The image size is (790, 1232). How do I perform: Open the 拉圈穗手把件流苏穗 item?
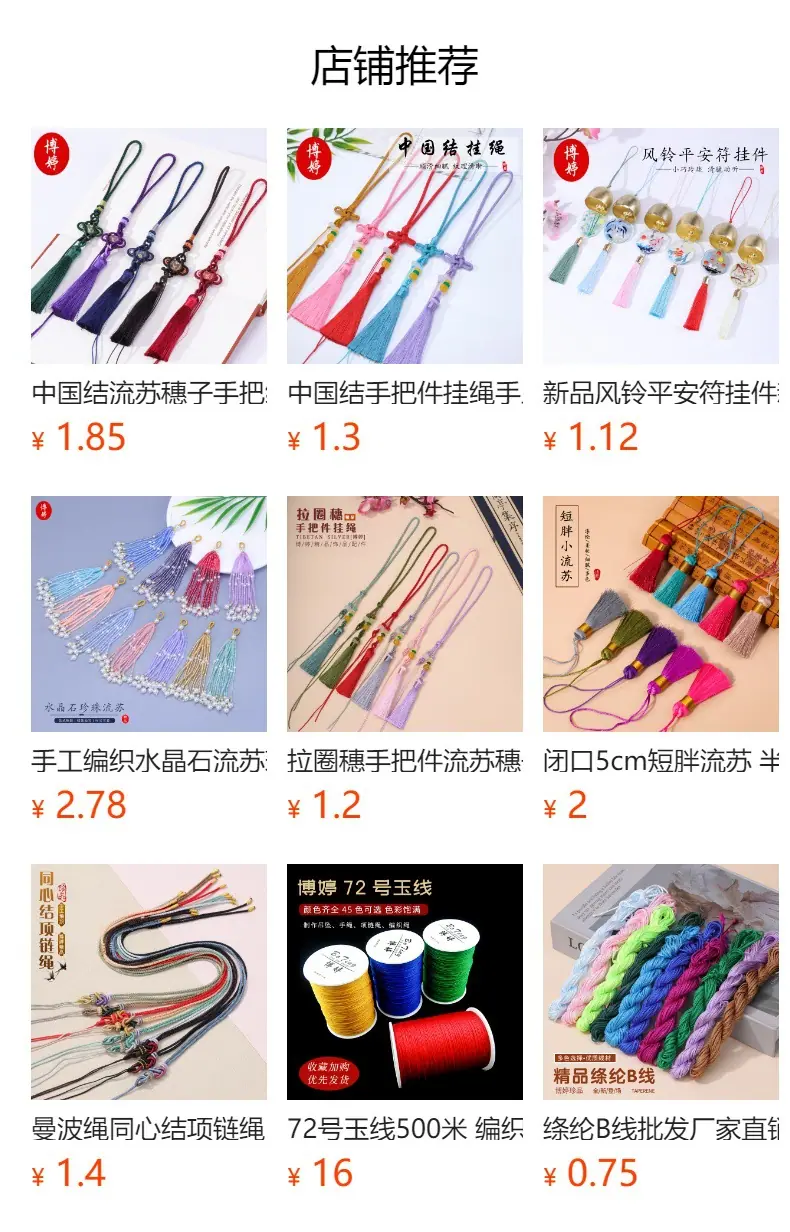(x=405, y=660)
